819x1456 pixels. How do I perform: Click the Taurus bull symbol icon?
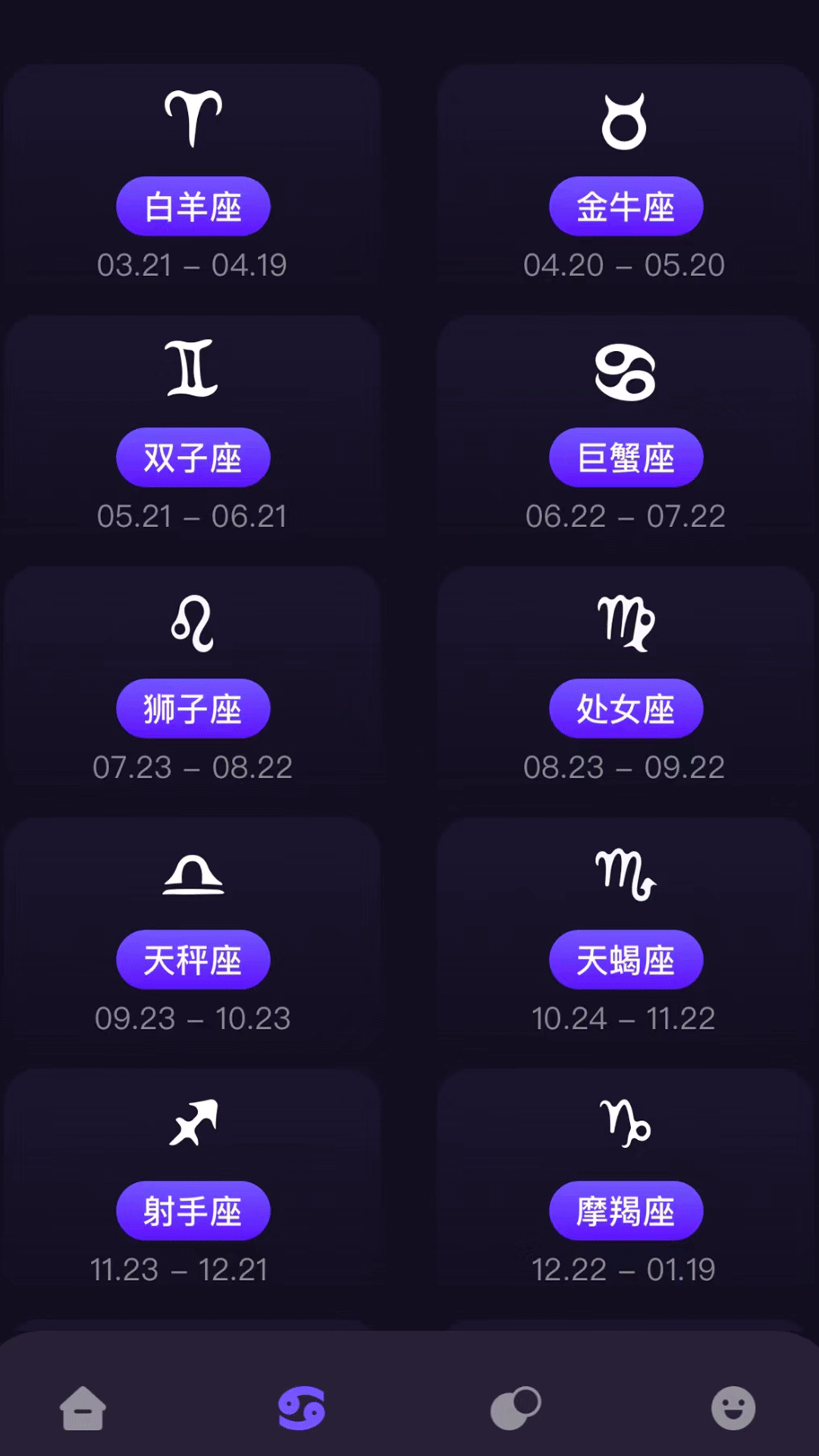coord(625,121)
